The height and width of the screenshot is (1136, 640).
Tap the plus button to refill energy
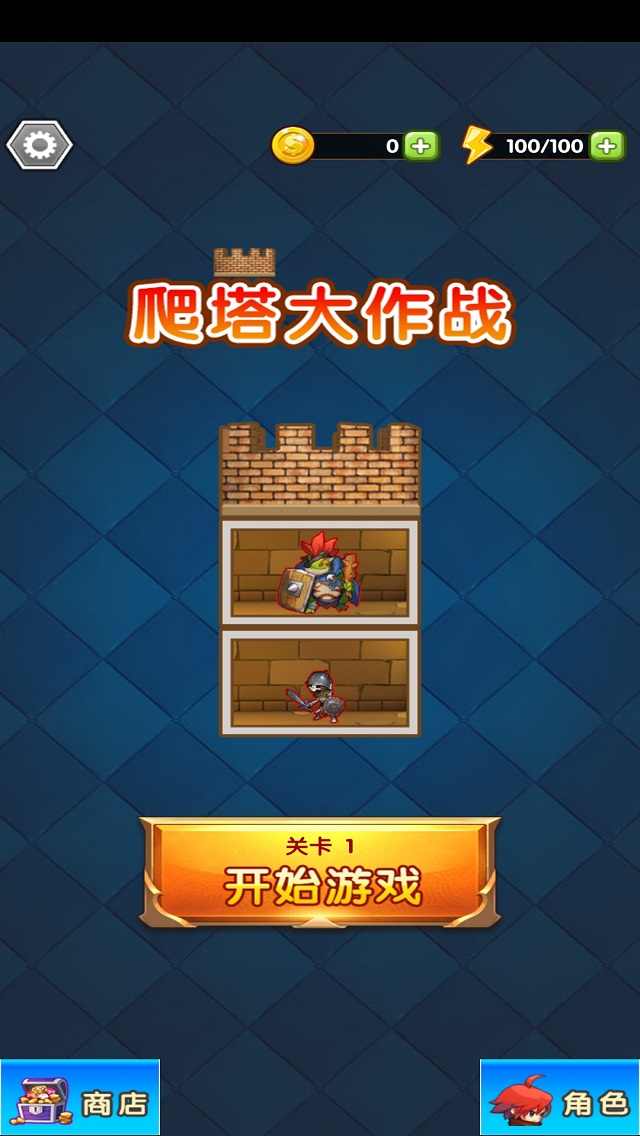coord(607,146)
